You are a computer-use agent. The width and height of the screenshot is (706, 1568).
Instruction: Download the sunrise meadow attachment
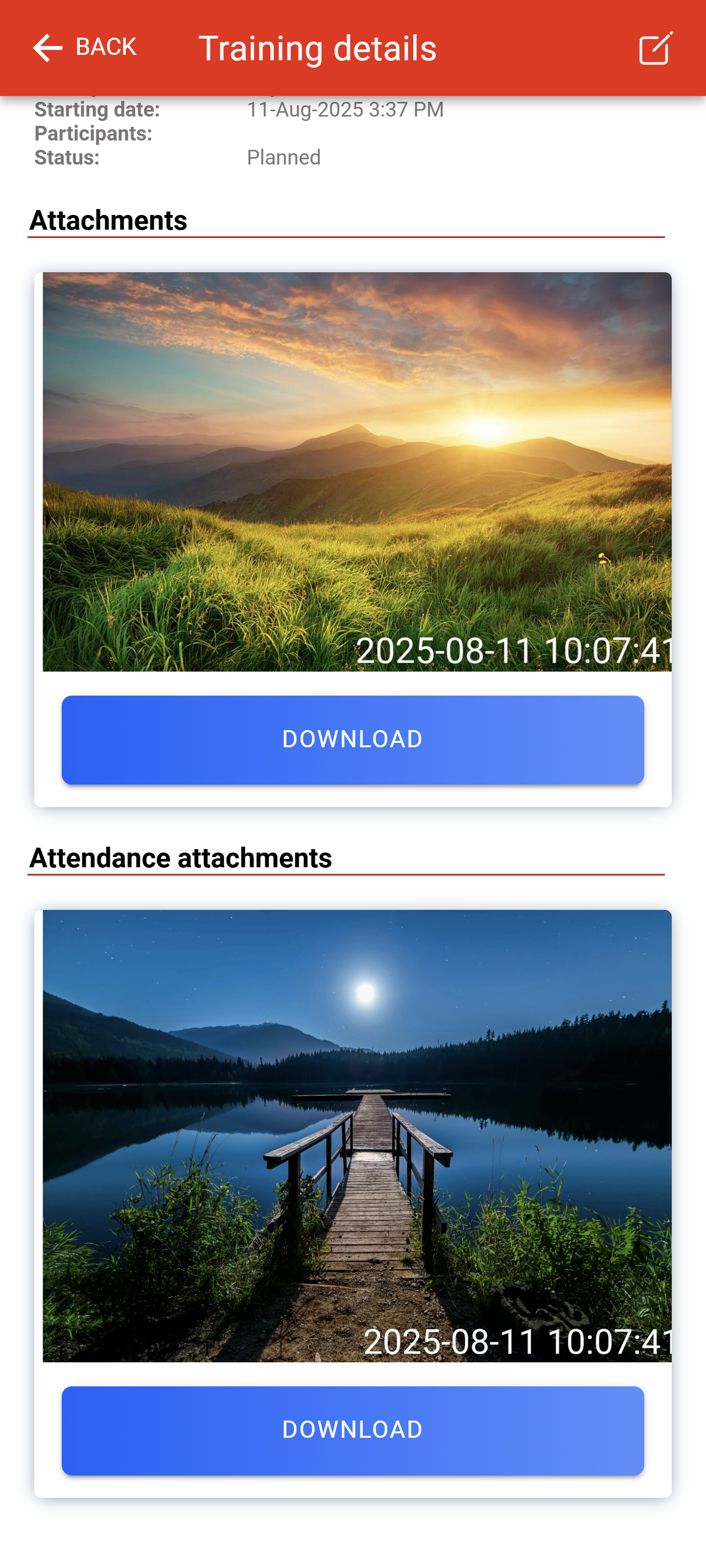click(x=353, y=739)
